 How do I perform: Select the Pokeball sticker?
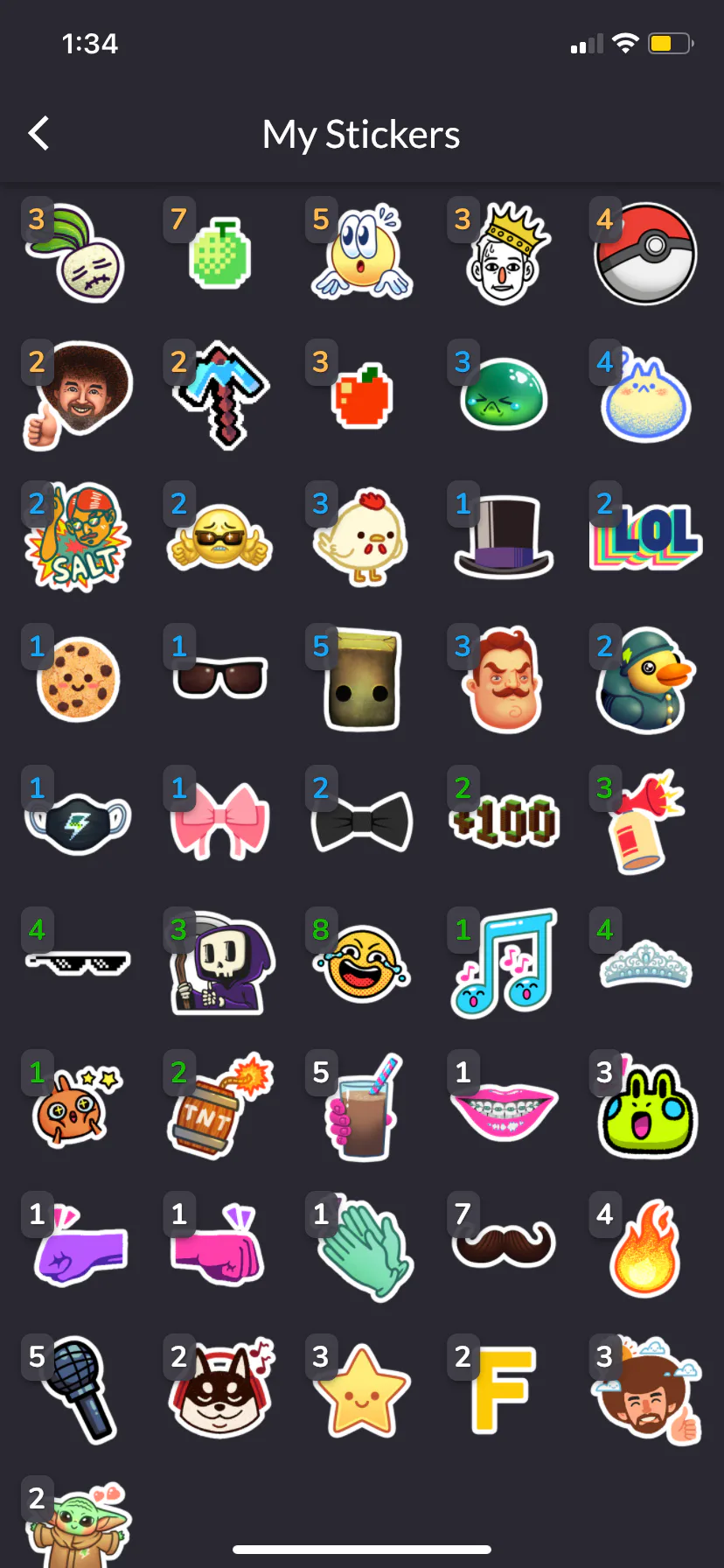[x=645, y=254]
